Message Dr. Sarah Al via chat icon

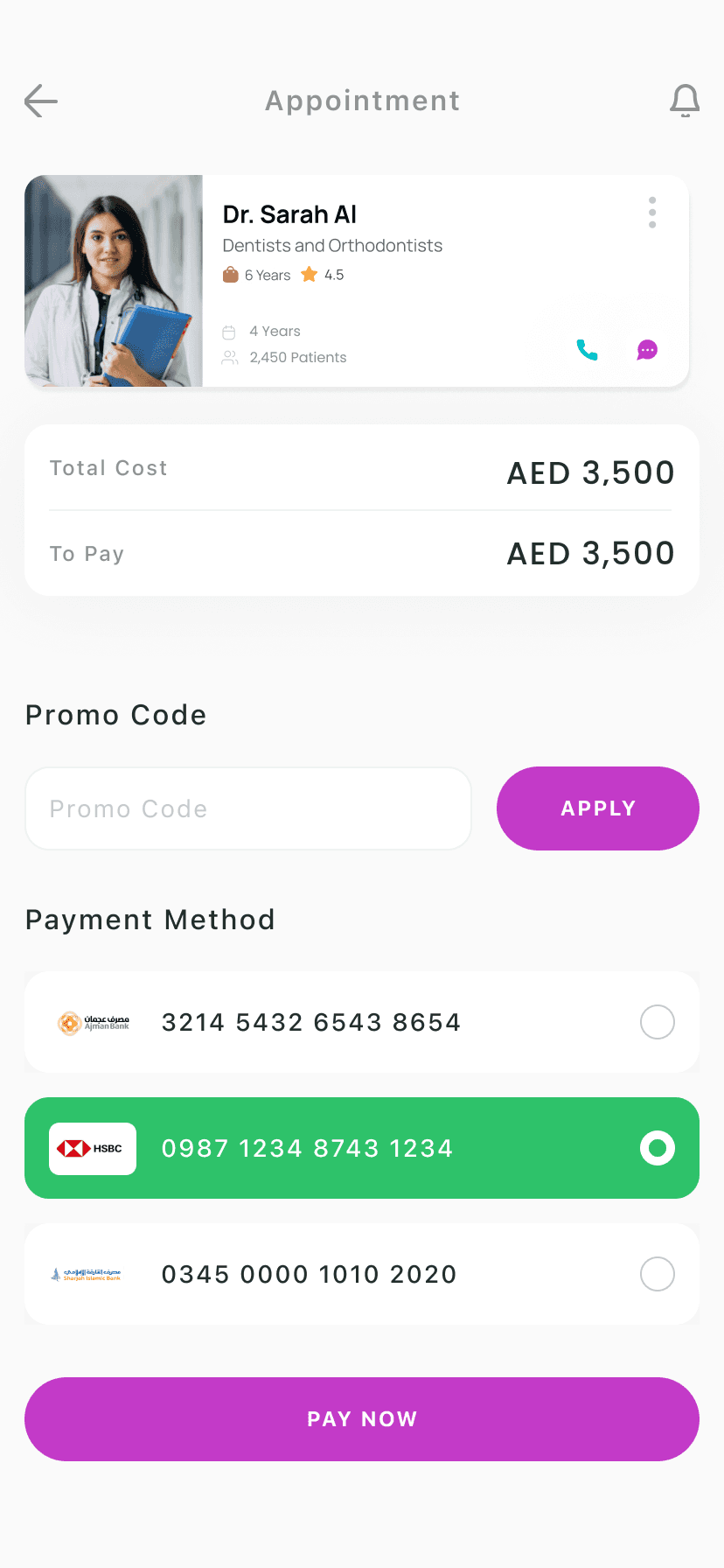tap(647, 350)
